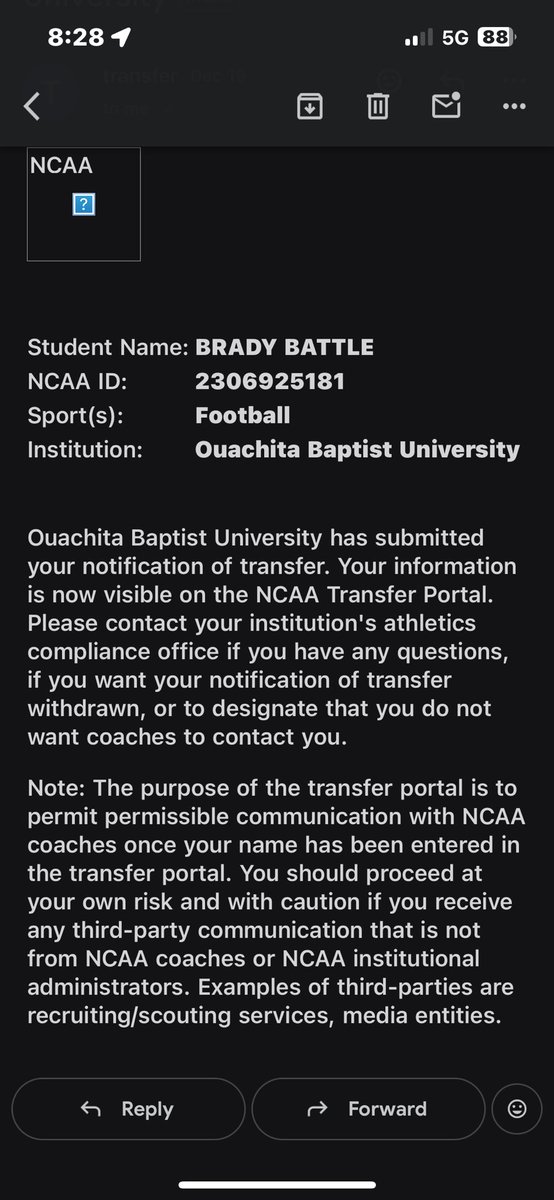
Task: Archive this email
Action: pos(310,106)
